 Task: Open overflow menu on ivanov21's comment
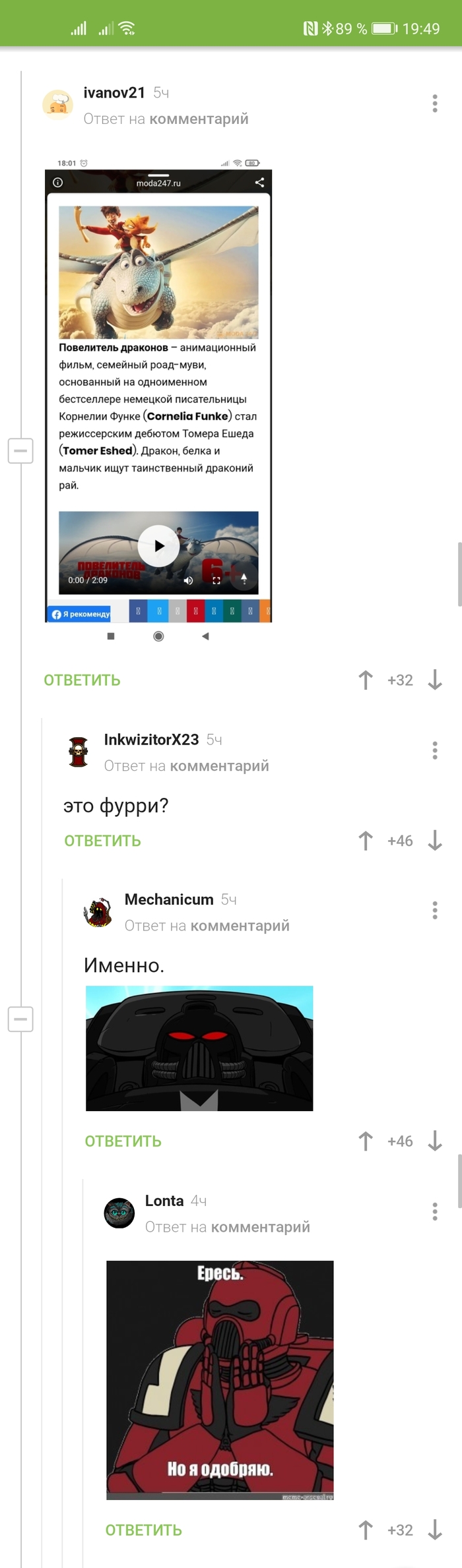(x=434, y=104)
